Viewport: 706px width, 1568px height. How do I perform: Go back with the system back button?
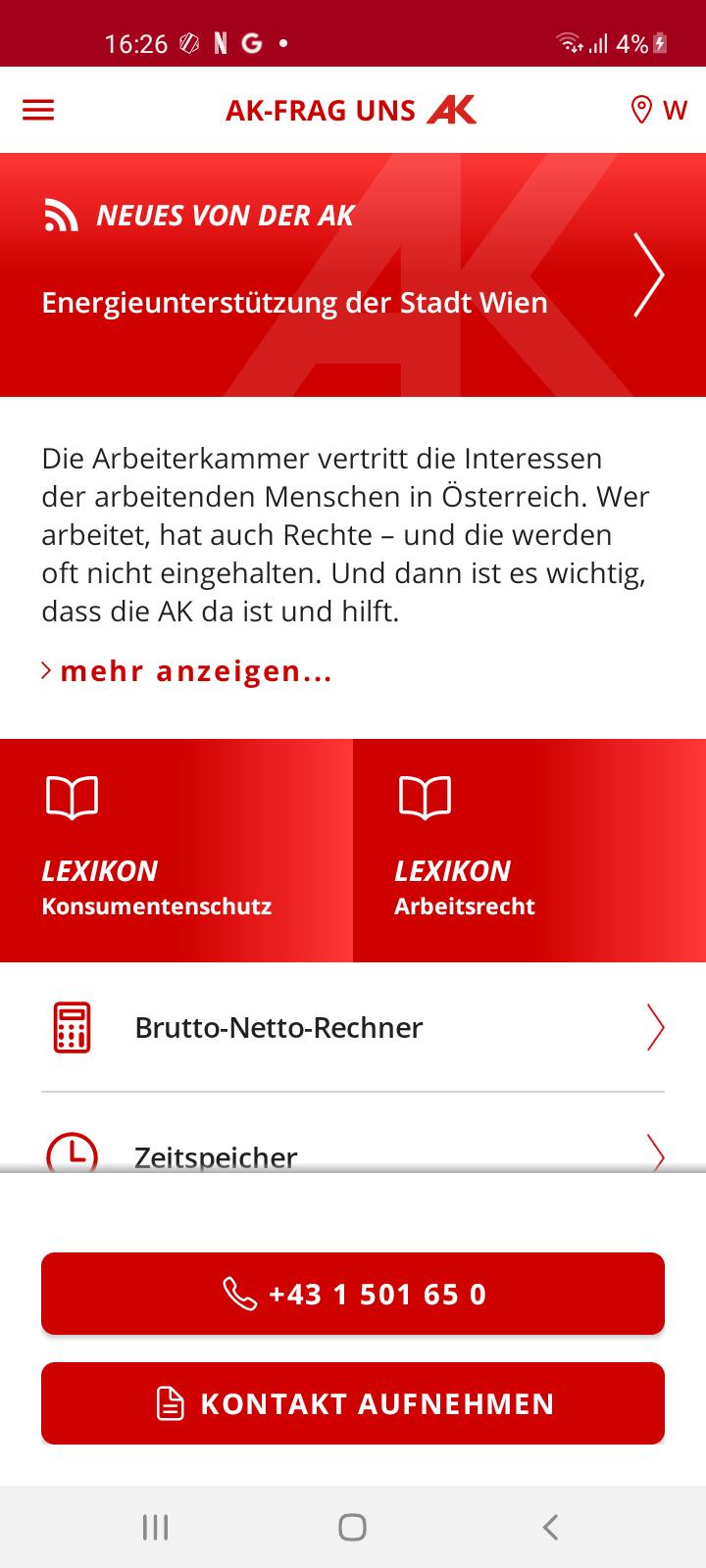pos(550,1527)
